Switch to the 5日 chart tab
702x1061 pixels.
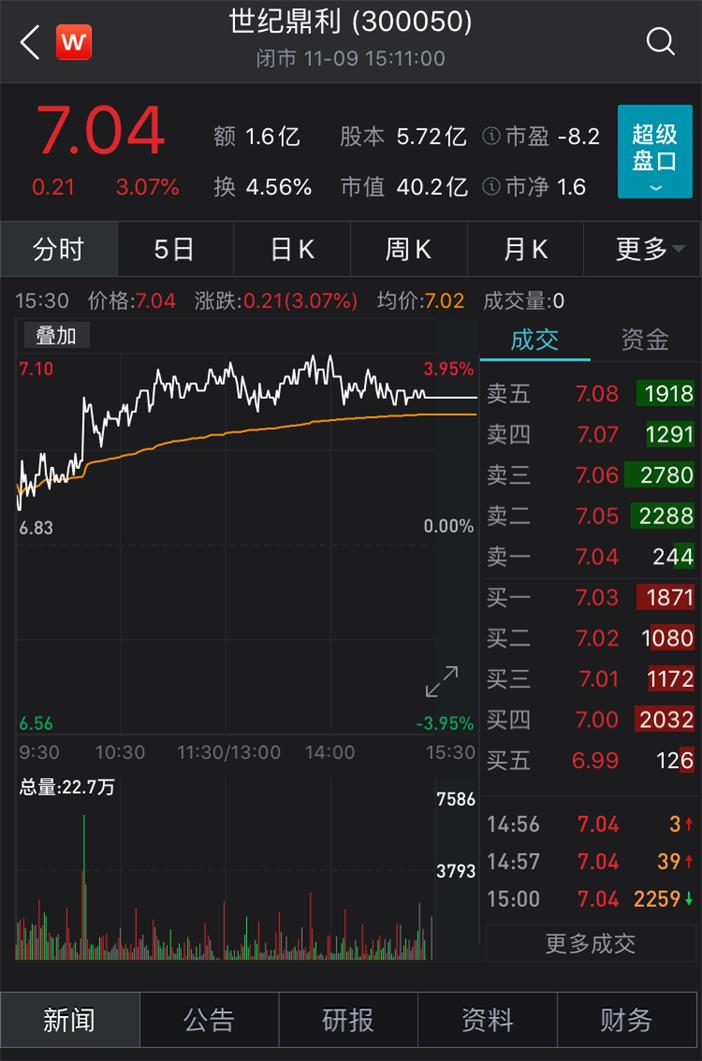coord(175,249)
